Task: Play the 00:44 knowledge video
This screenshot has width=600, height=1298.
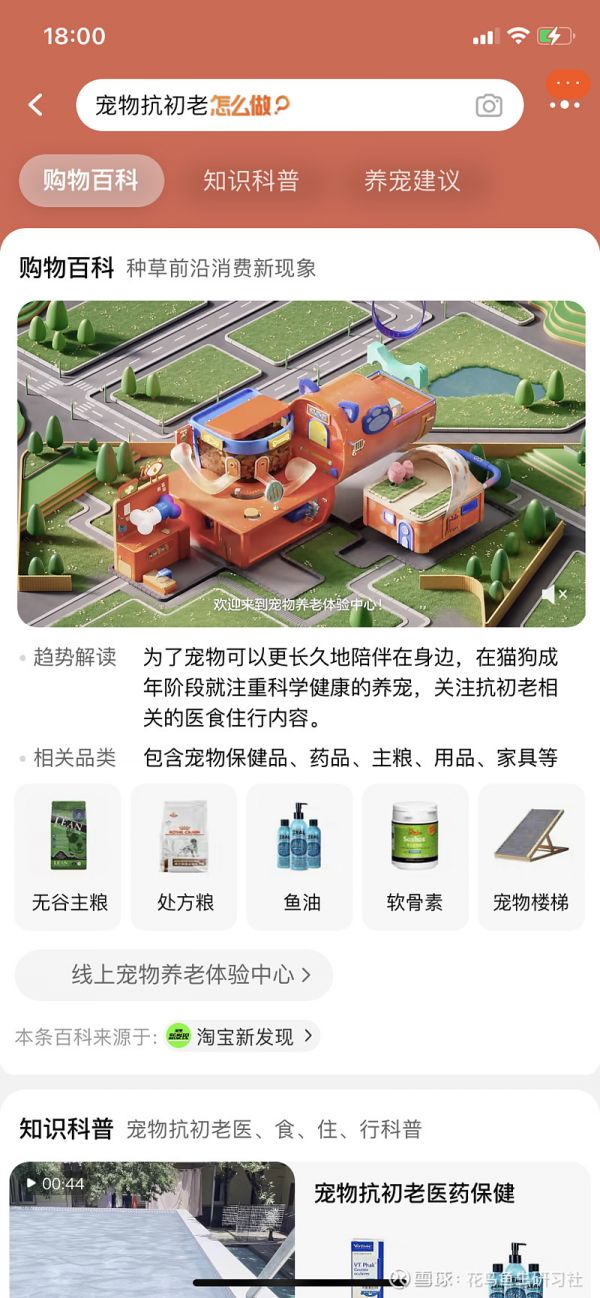Action: 152,1230
